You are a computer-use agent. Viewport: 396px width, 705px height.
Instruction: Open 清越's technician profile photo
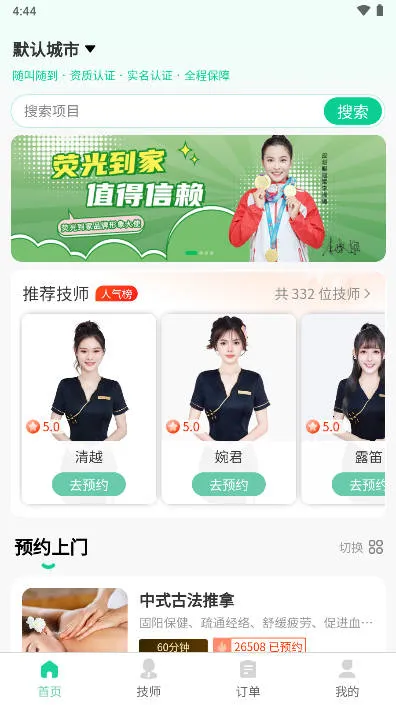tap(89, 378)
